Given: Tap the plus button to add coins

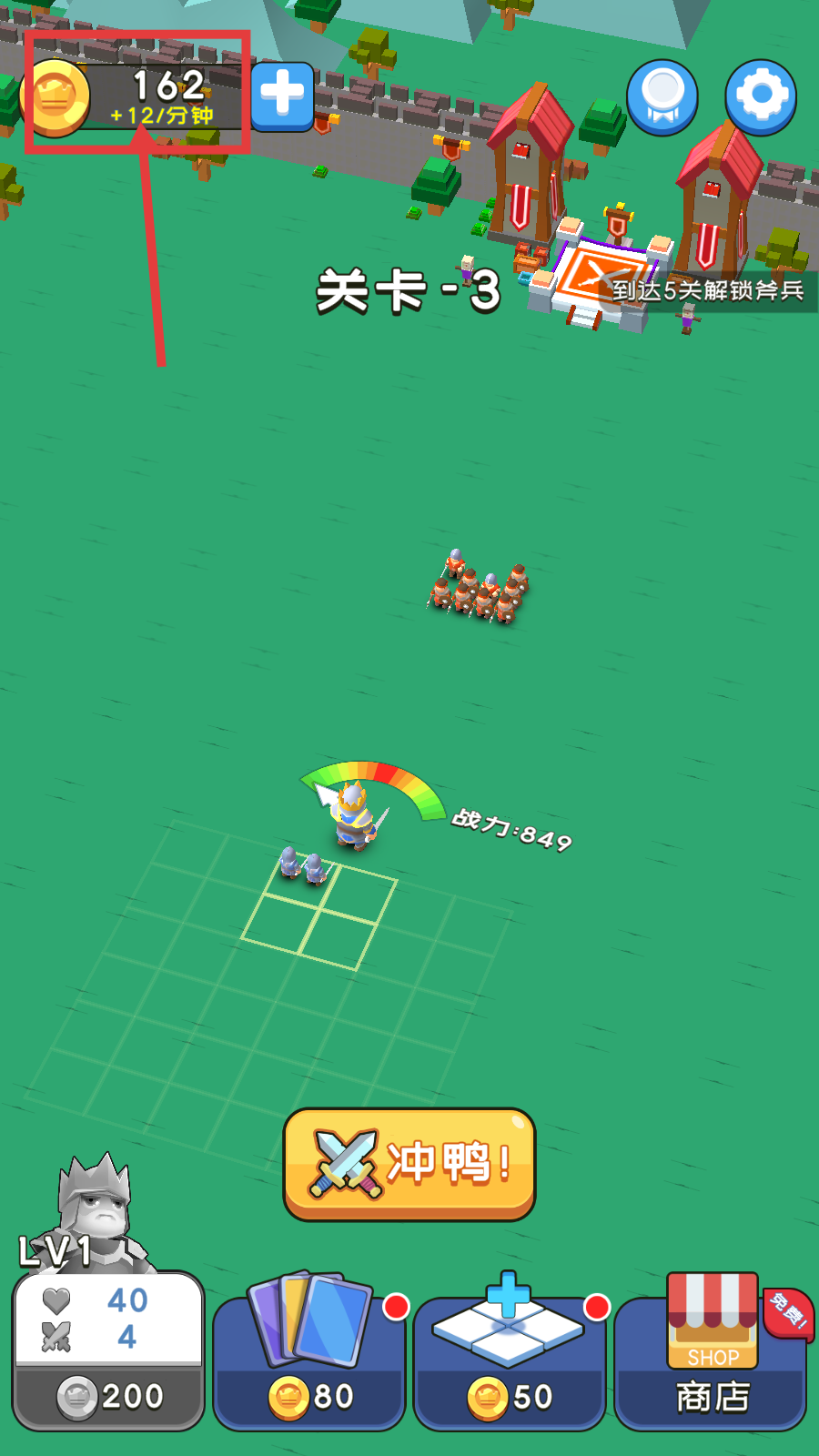Looking at the screenshot, I should coord(282,95).
